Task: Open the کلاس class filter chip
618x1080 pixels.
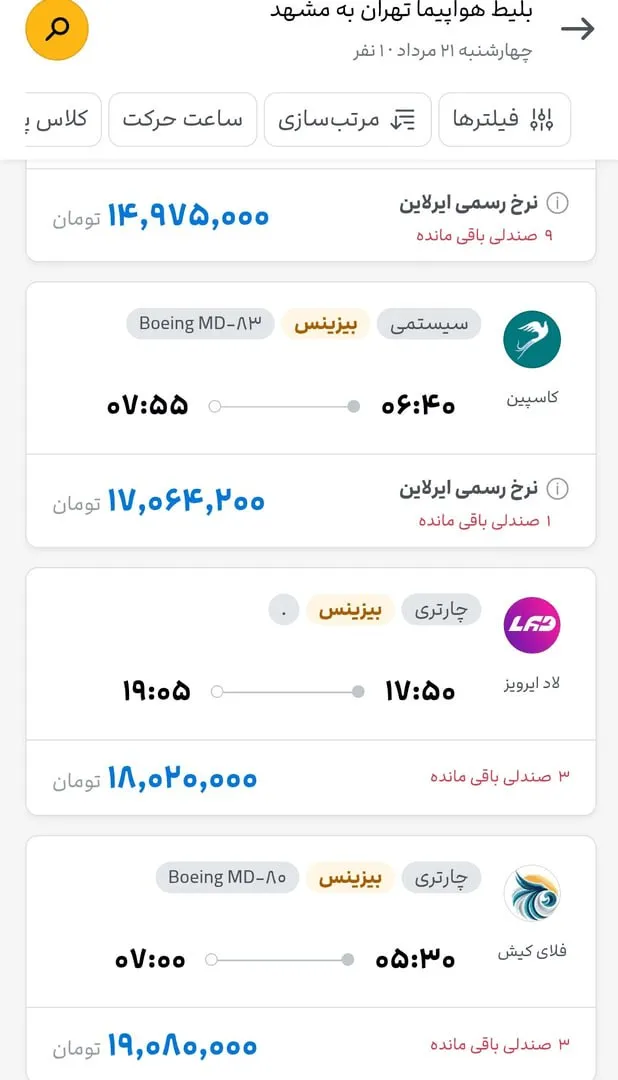Action: (63, 120)
